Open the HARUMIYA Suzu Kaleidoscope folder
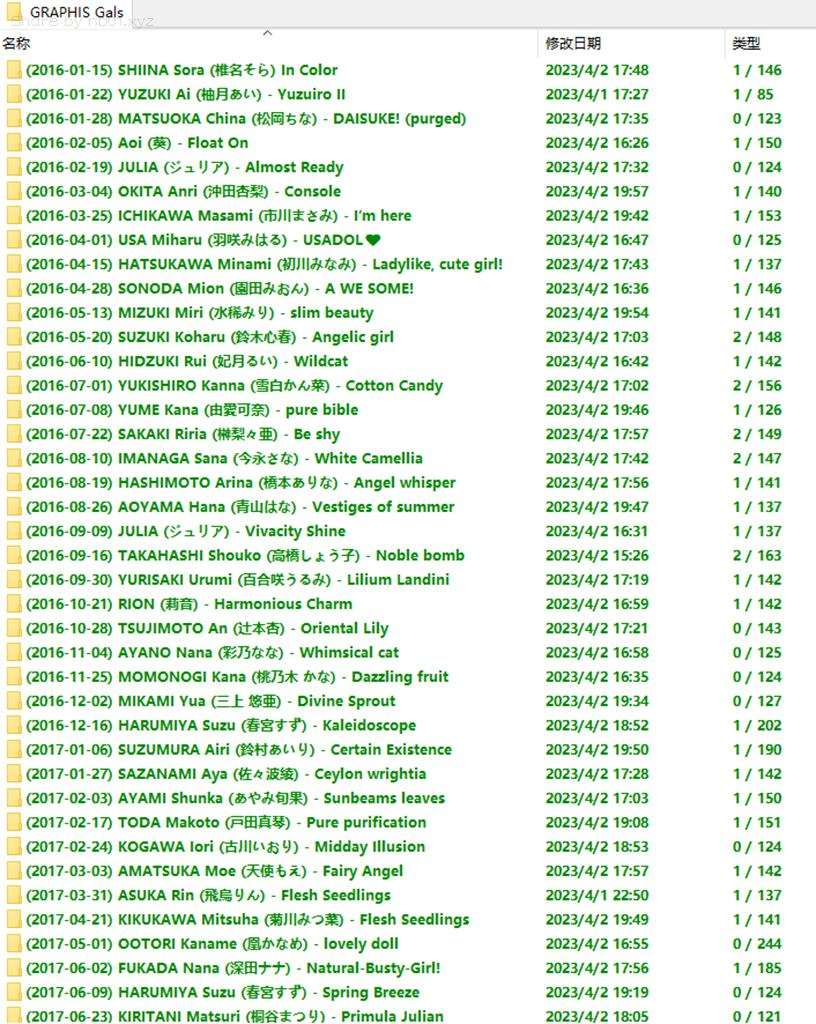 [221, 725]
